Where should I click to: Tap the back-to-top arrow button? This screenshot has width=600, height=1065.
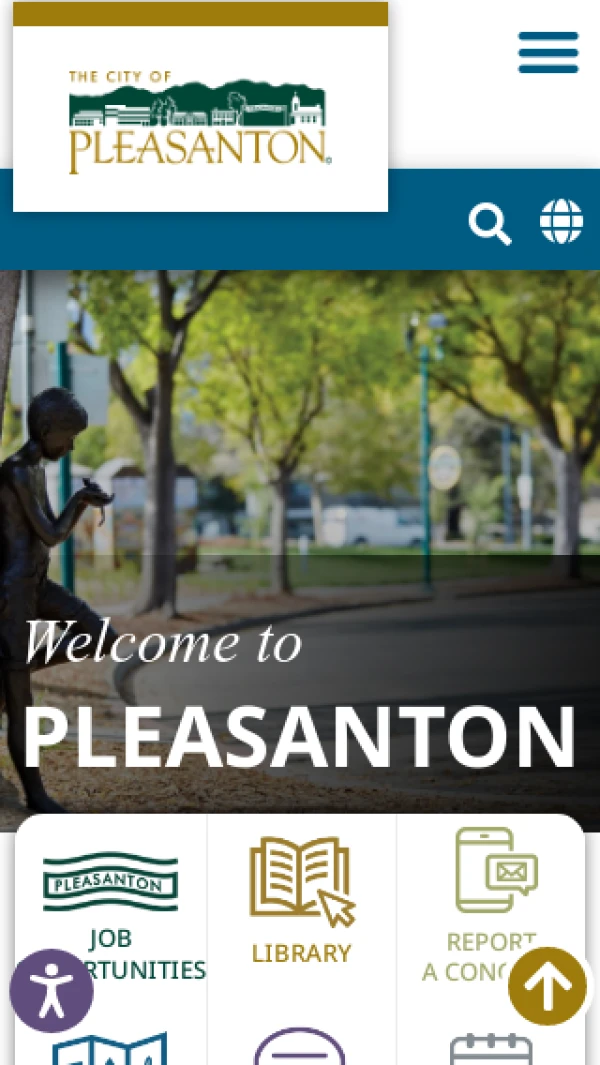tap(547, 986)
